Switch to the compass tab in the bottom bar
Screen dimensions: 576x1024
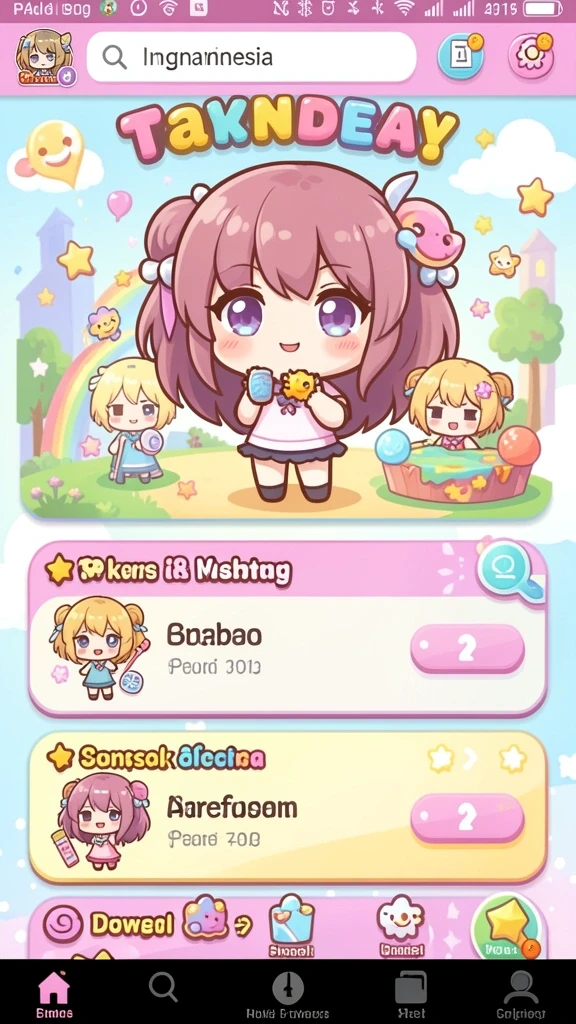(287, 995)
